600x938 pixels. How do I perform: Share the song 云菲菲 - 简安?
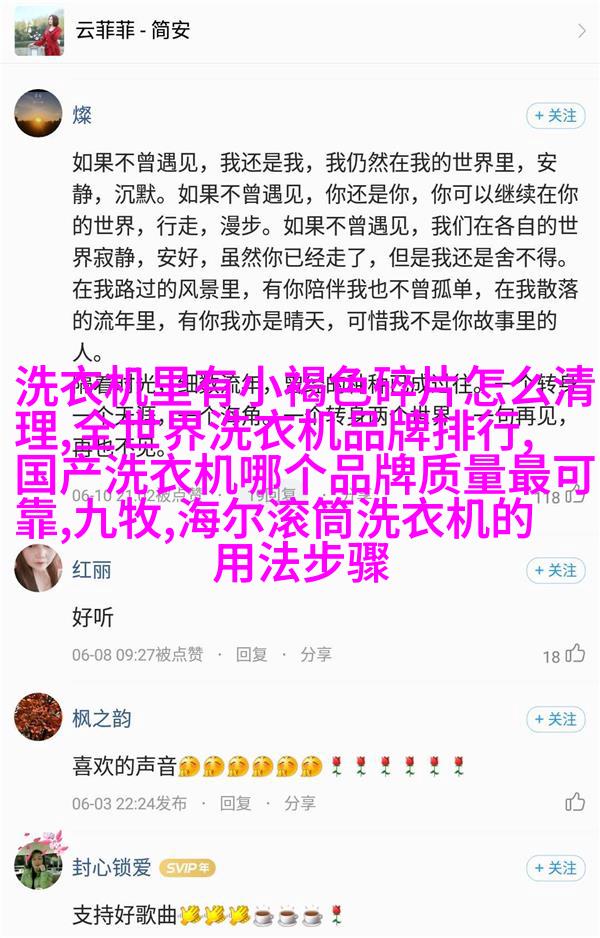(x=580, y=30)
